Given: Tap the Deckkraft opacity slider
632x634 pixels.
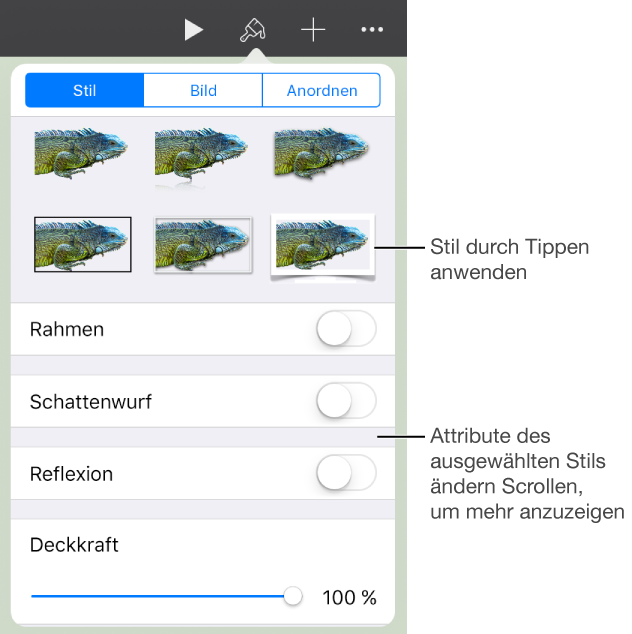Looking at the screenshot, I should [x=167, y=596].
